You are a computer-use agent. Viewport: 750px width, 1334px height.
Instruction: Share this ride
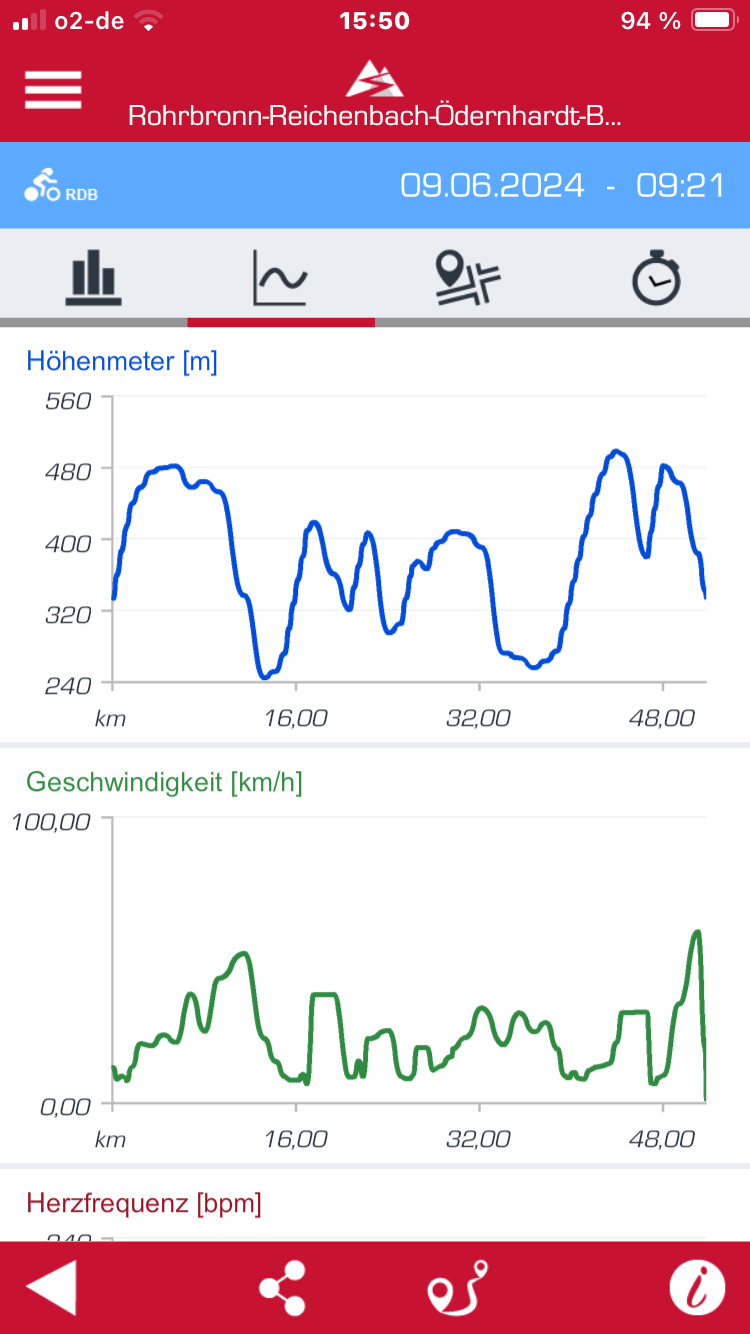[x=282, y=1288]
